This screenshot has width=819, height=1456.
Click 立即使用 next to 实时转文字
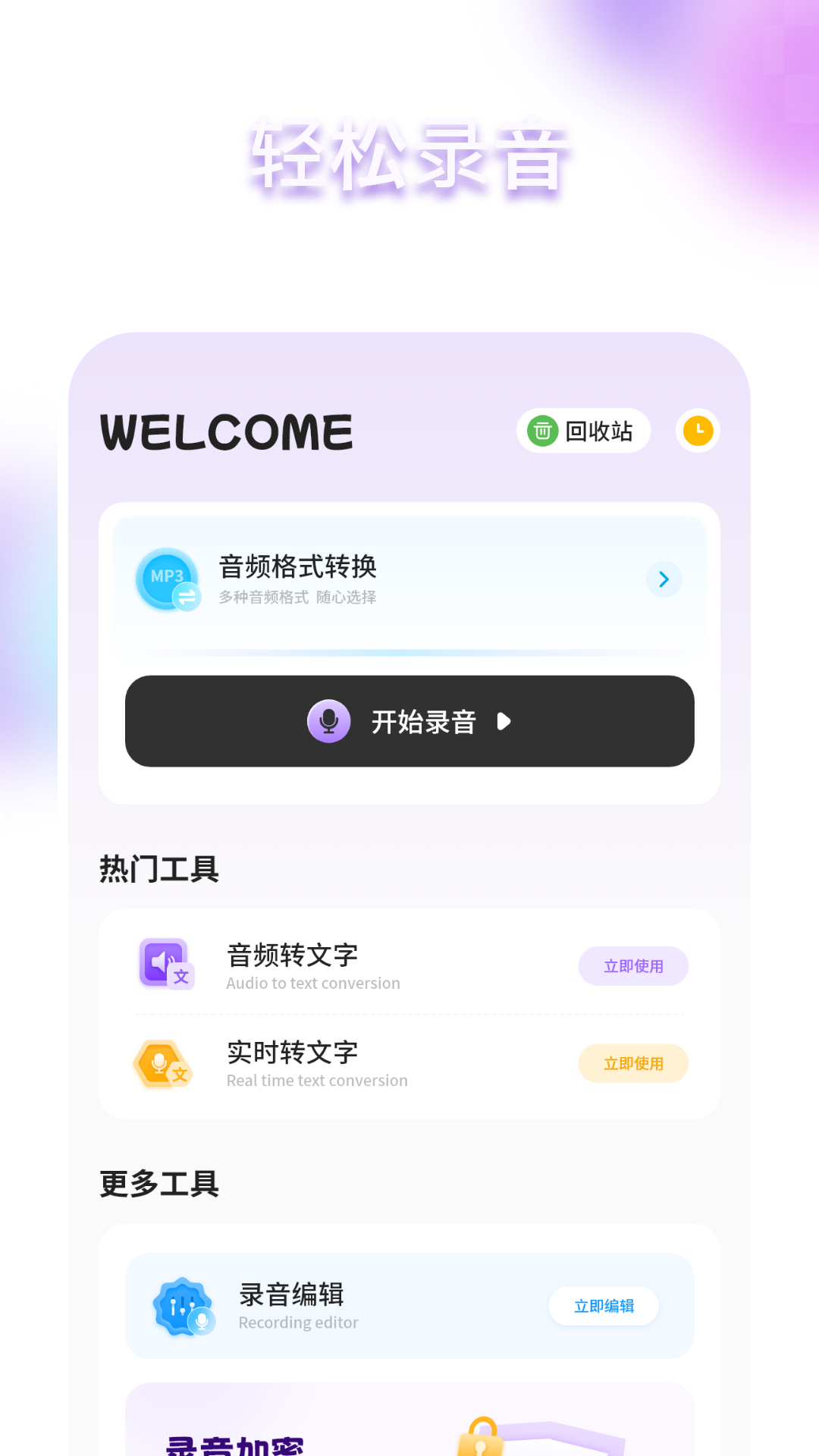[x=633, y=1063]
